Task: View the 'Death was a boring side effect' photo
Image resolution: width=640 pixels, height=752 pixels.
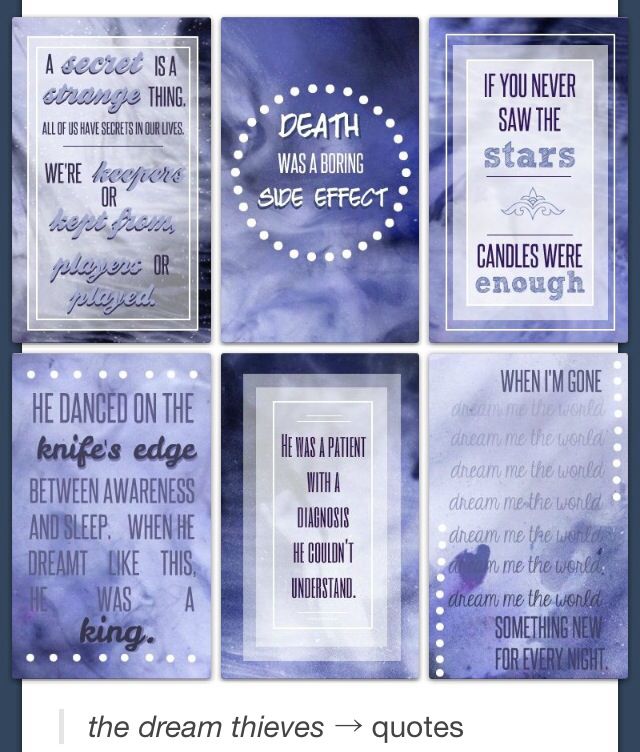Action: point(320,180)
